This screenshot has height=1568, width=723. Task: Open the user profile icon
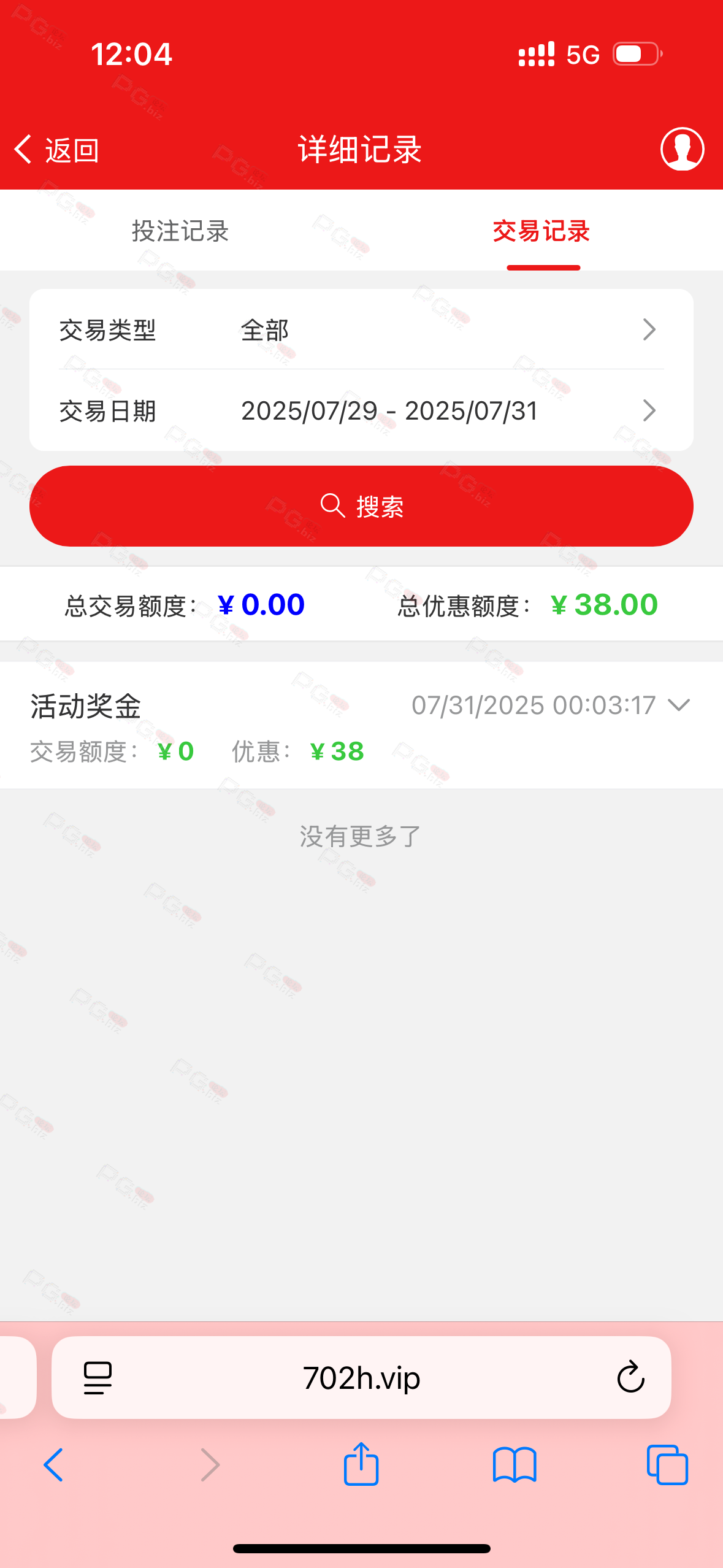pyautogui.click(x=682, y=149)
